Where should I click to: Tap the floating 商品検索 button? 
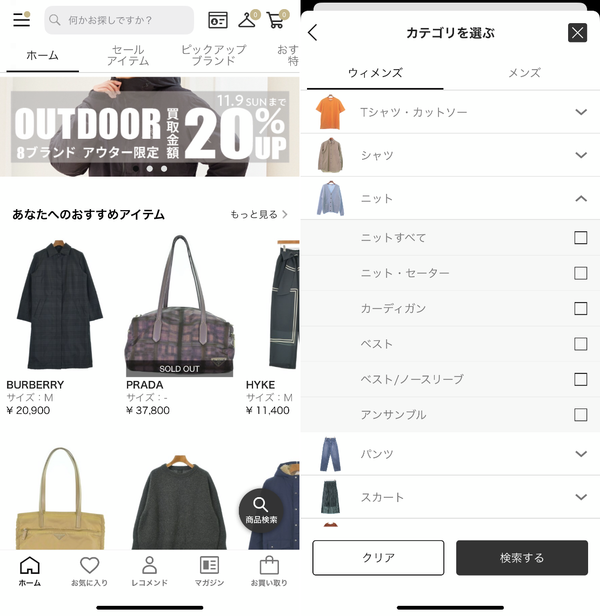[x=261, y=510]
